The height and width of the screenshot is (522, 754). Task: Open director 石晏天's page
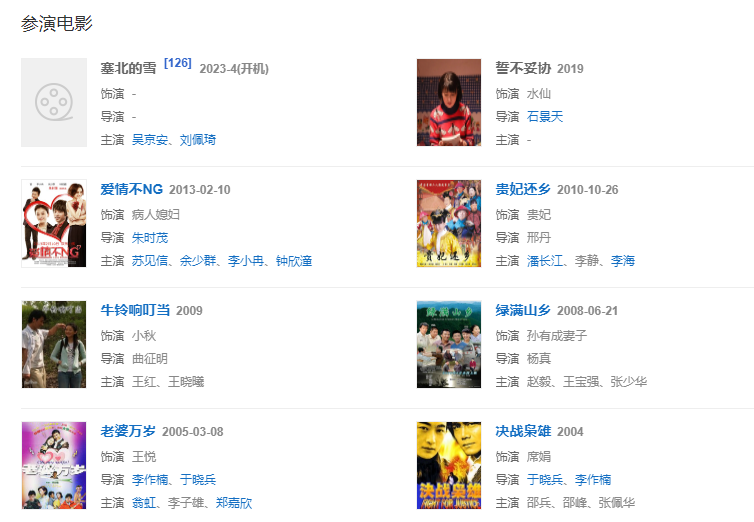pyautogui.click(x=545, y=117)
